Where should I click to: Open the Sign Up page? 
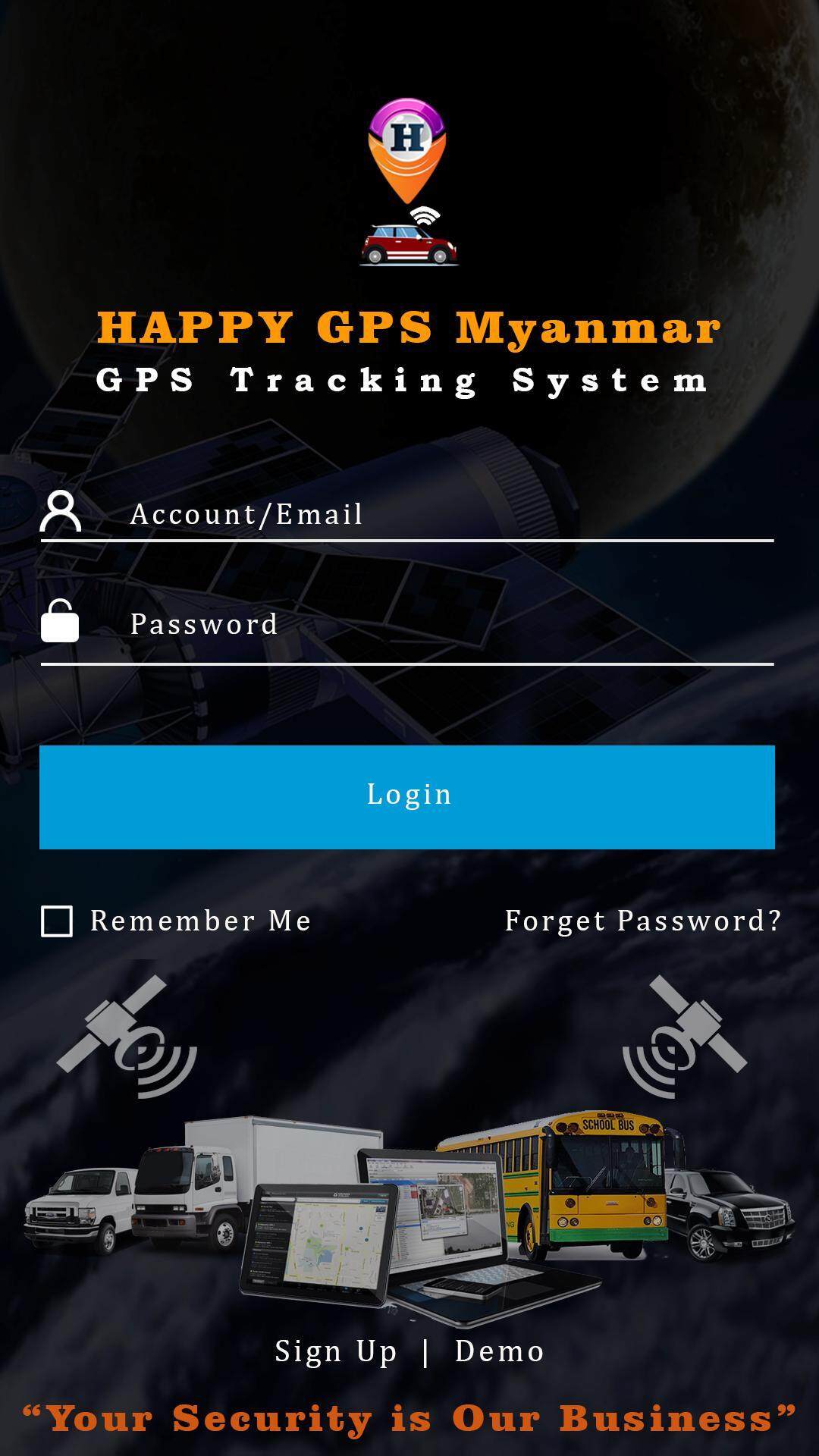(x=336, y=1351)
